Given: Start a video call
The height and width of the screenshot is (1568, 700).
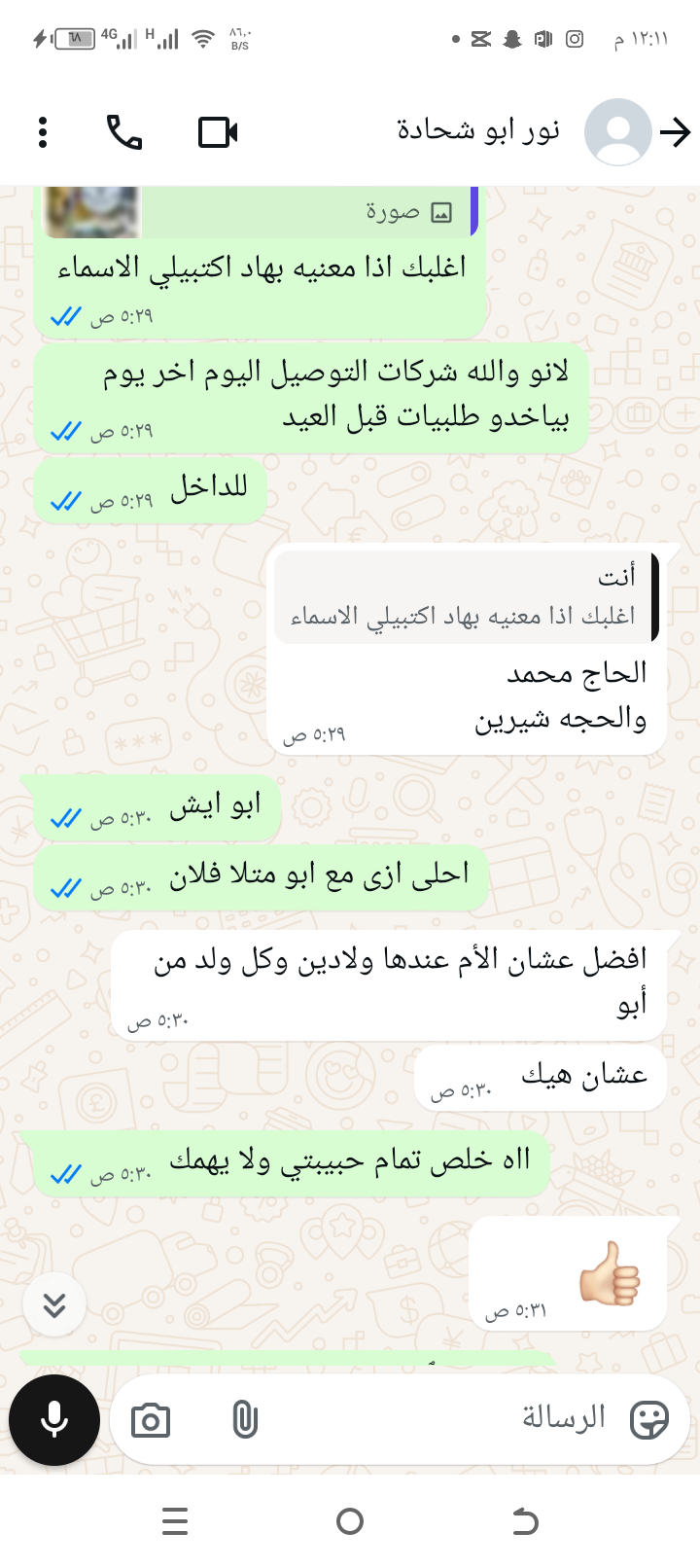Looking at the screenshot, I should click(218, 132).
